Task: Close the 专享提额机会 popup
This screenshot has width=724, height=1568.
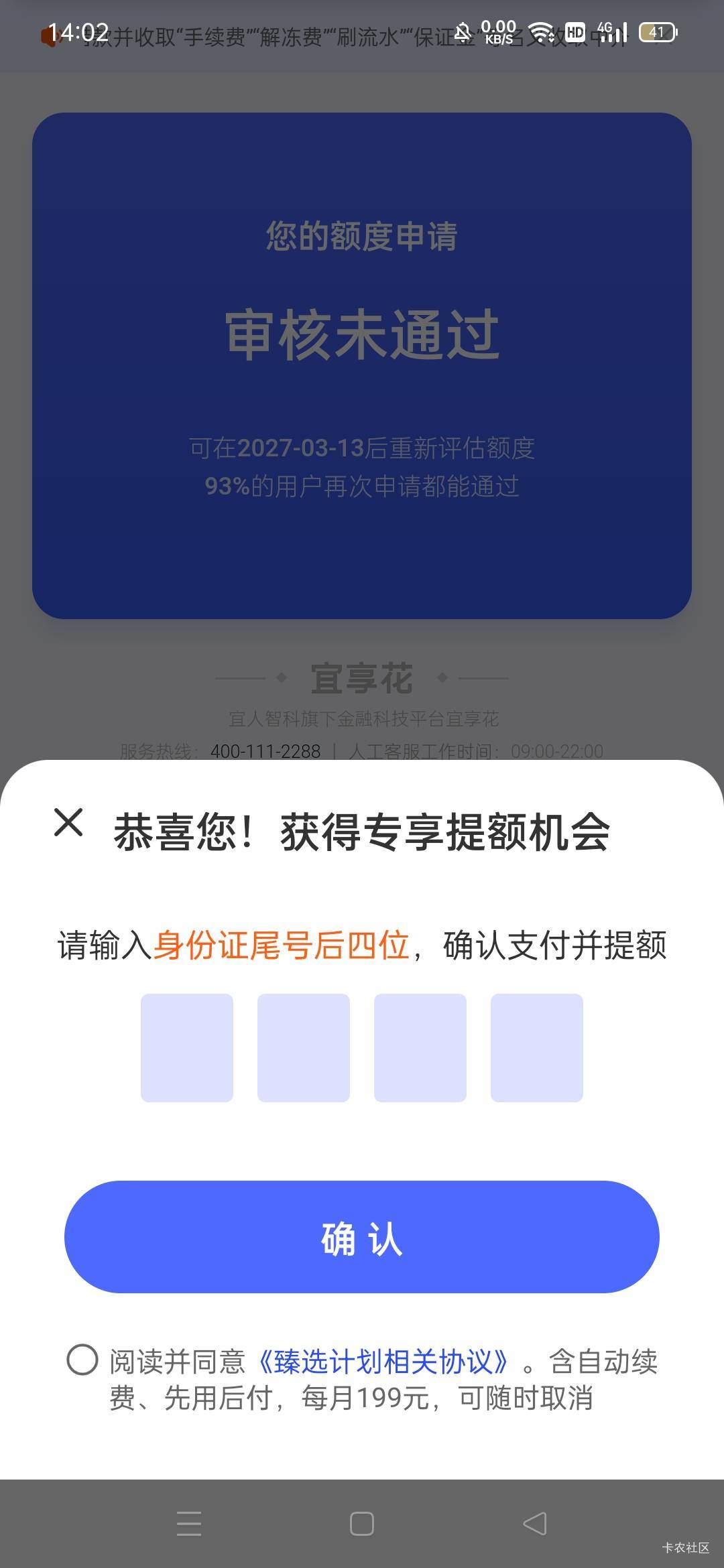Action: tap(68, 822)
